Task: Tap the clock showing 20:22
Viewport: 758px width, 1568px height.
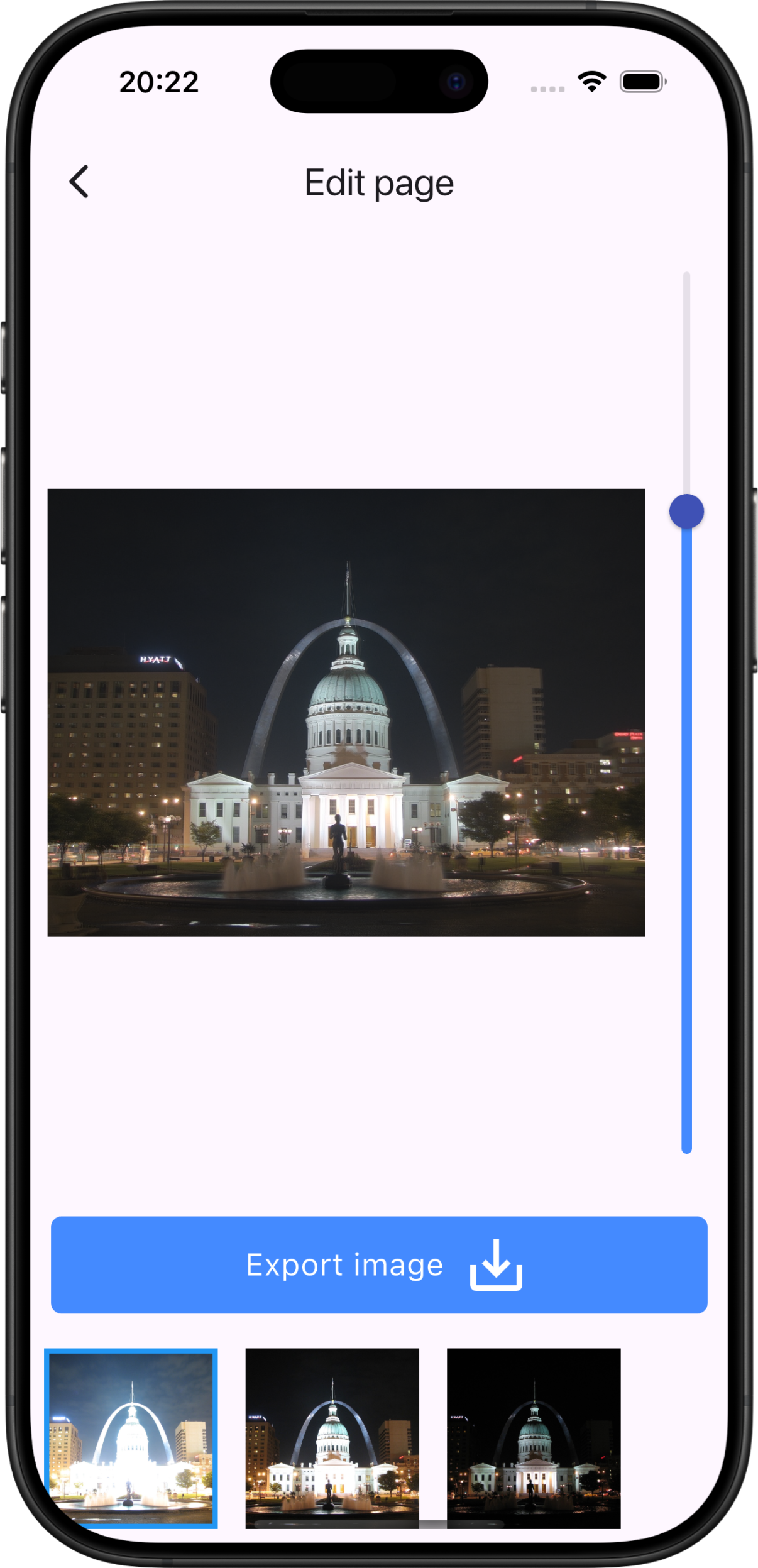Action: pyautogui.click(x=159, y=80)
